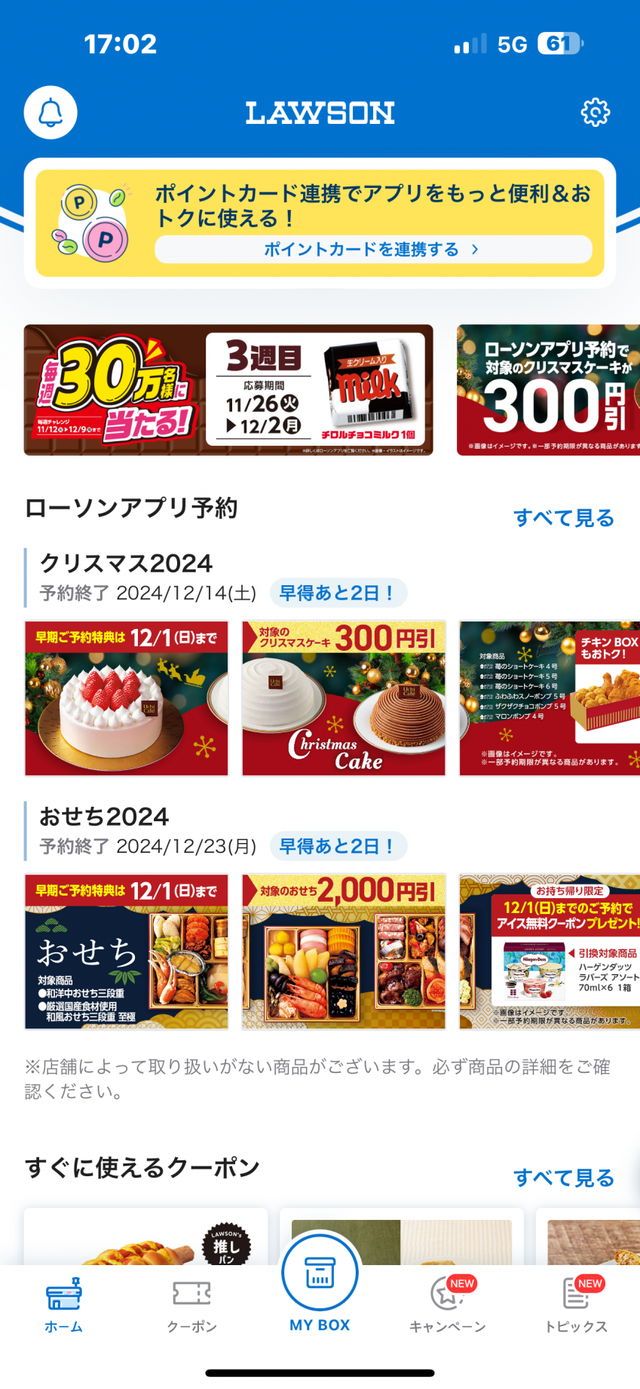Viewport: 640px width, 1389px height.
Task: Tap ポイントカードを連携する button
Action: click(x=372, y=249)
